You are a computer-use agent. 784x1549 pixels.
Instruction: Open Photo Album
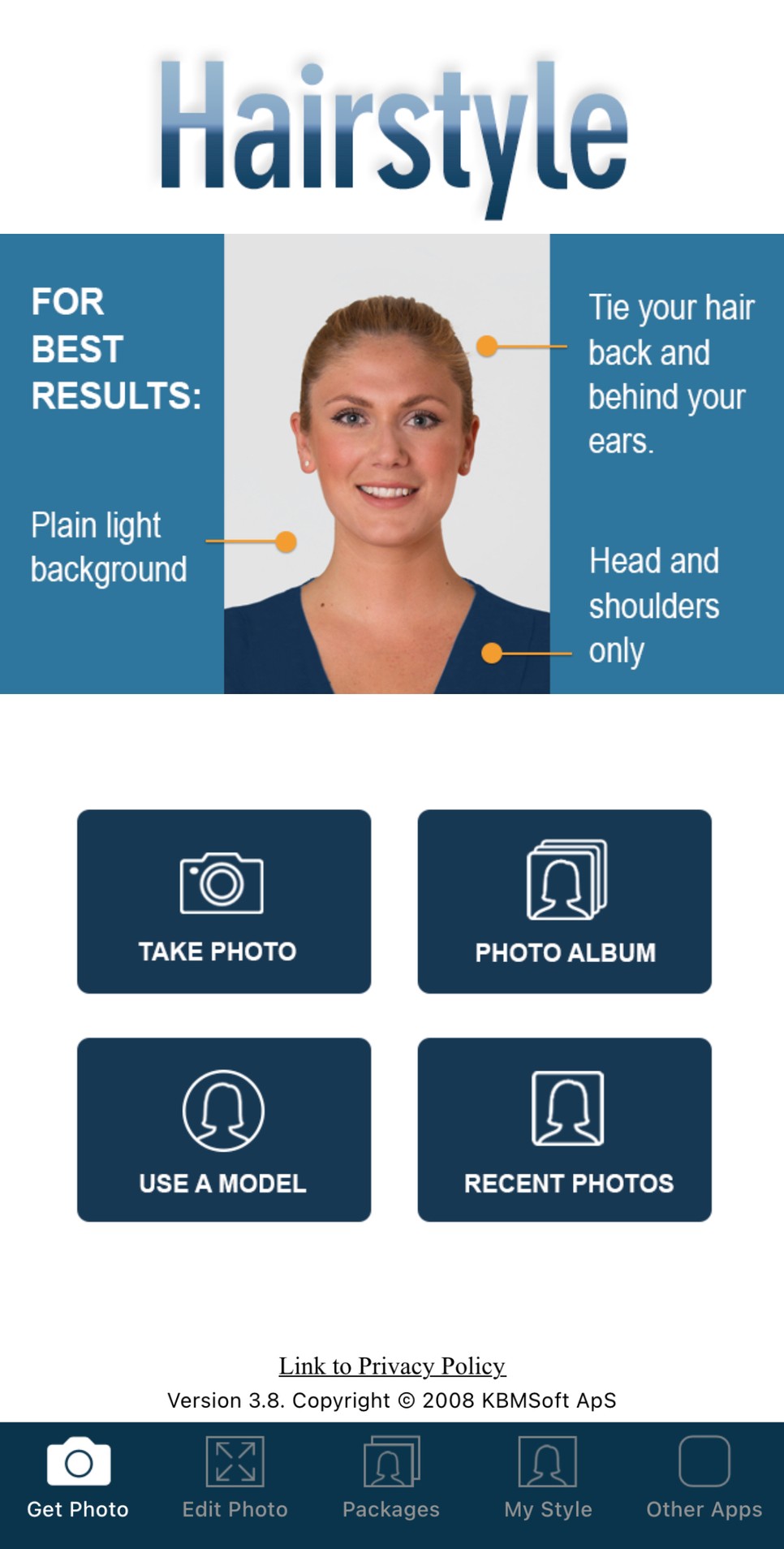565,901
